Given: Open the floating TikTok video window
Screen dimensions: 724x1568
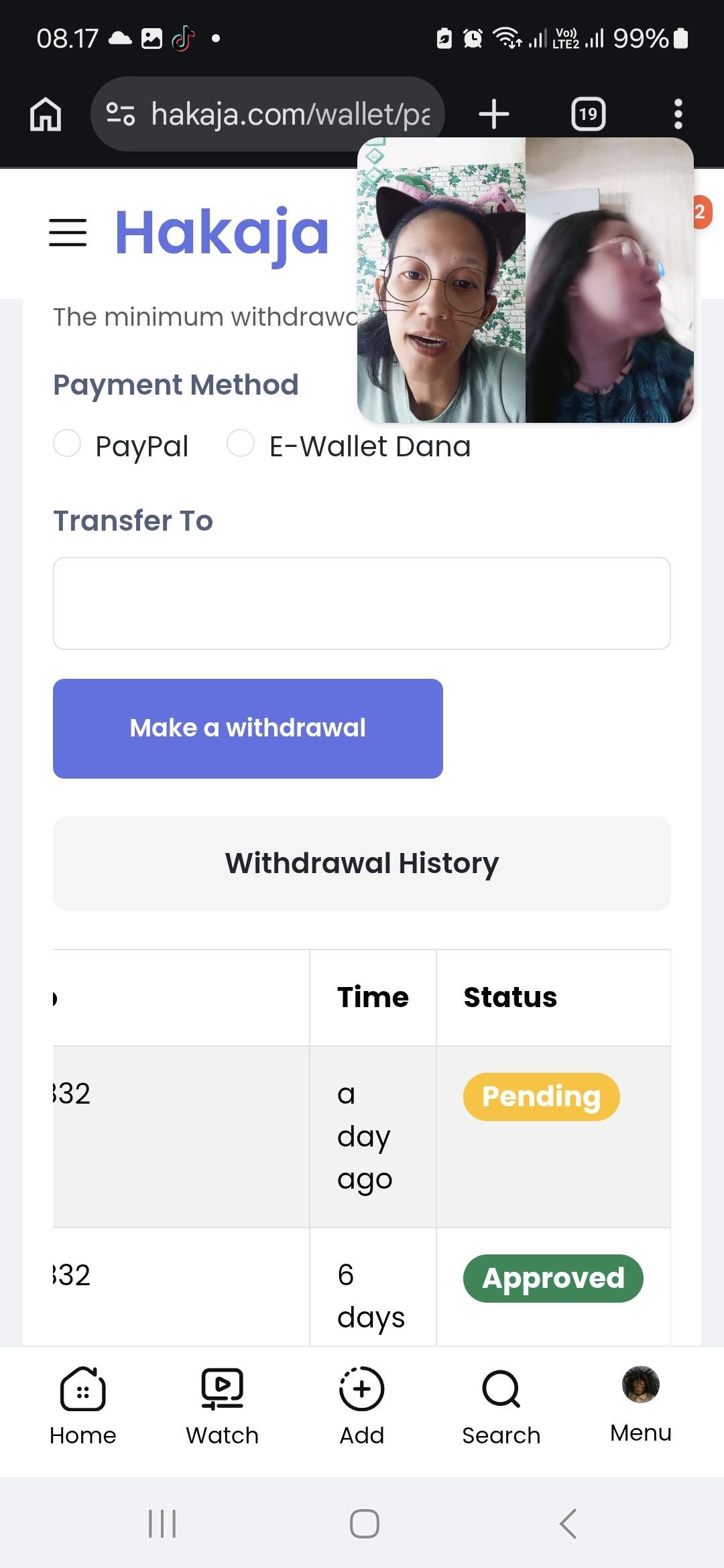Looking at the screenshot, I should pos(526,280).
